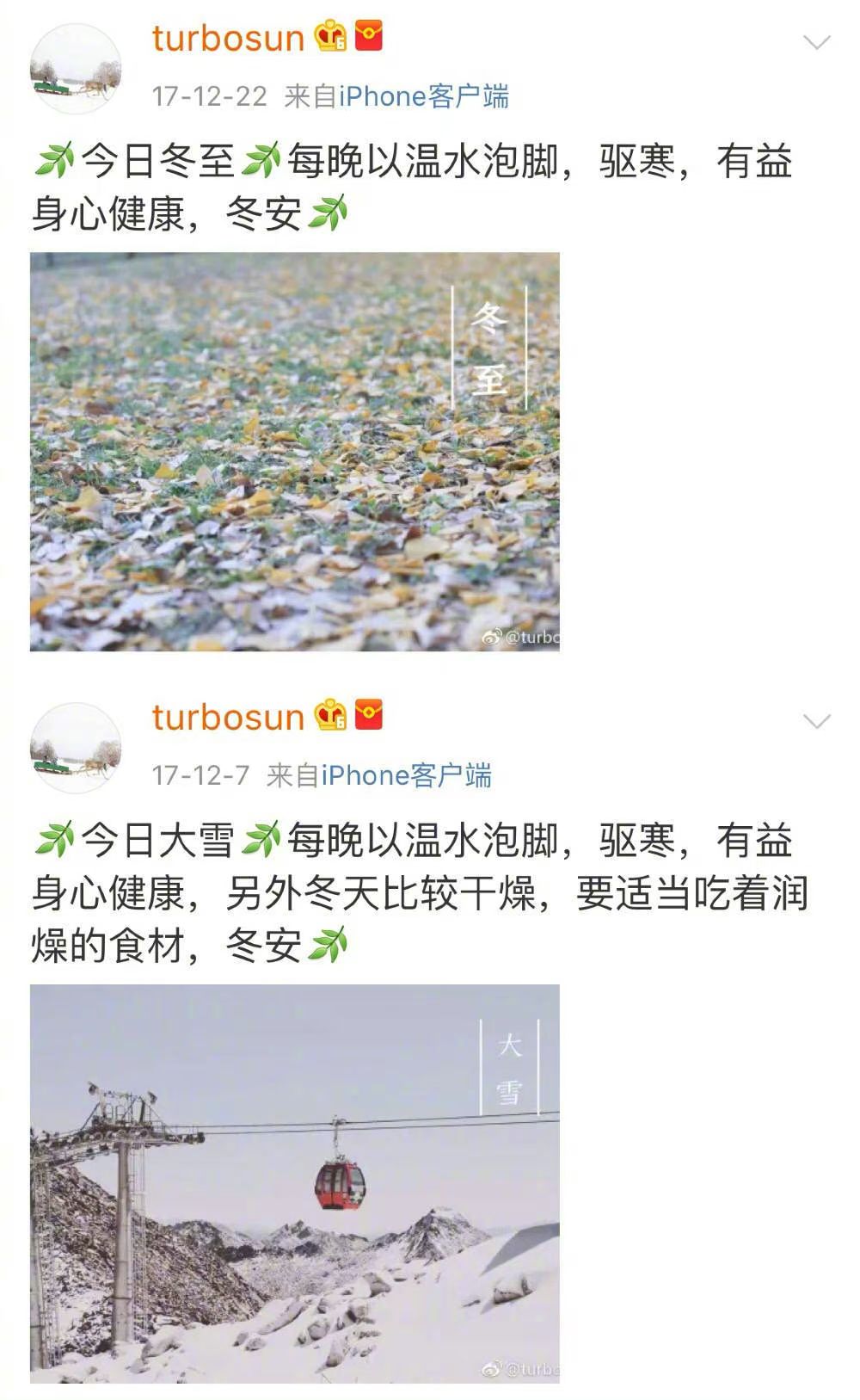Image resolution: width=860 pixels, height=1400 pixels.
Task: Tap the iPhone客户端 link on the 17-12-7 post
Action: (x=406, y=775)
